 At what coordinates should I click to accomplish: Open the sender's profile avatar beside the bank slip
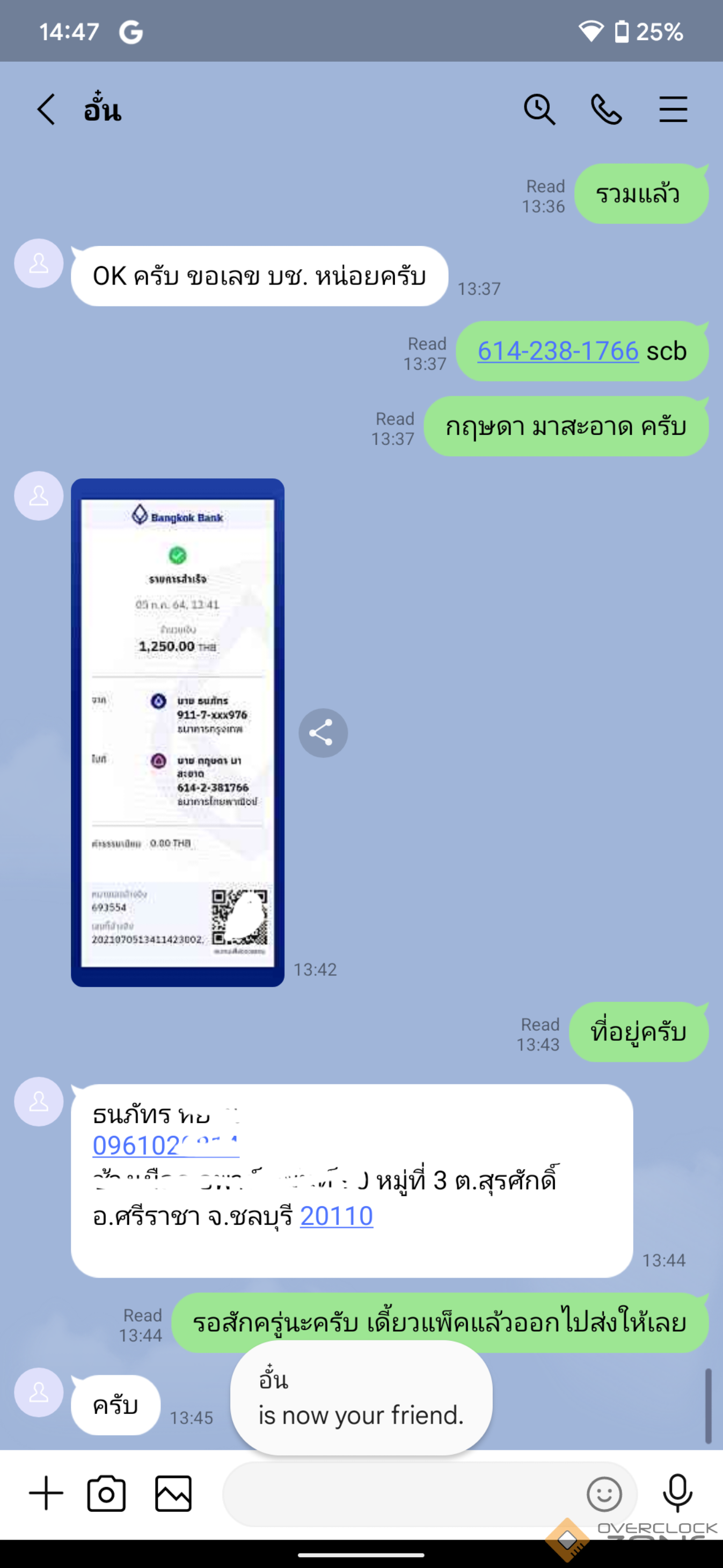point(39,496)
